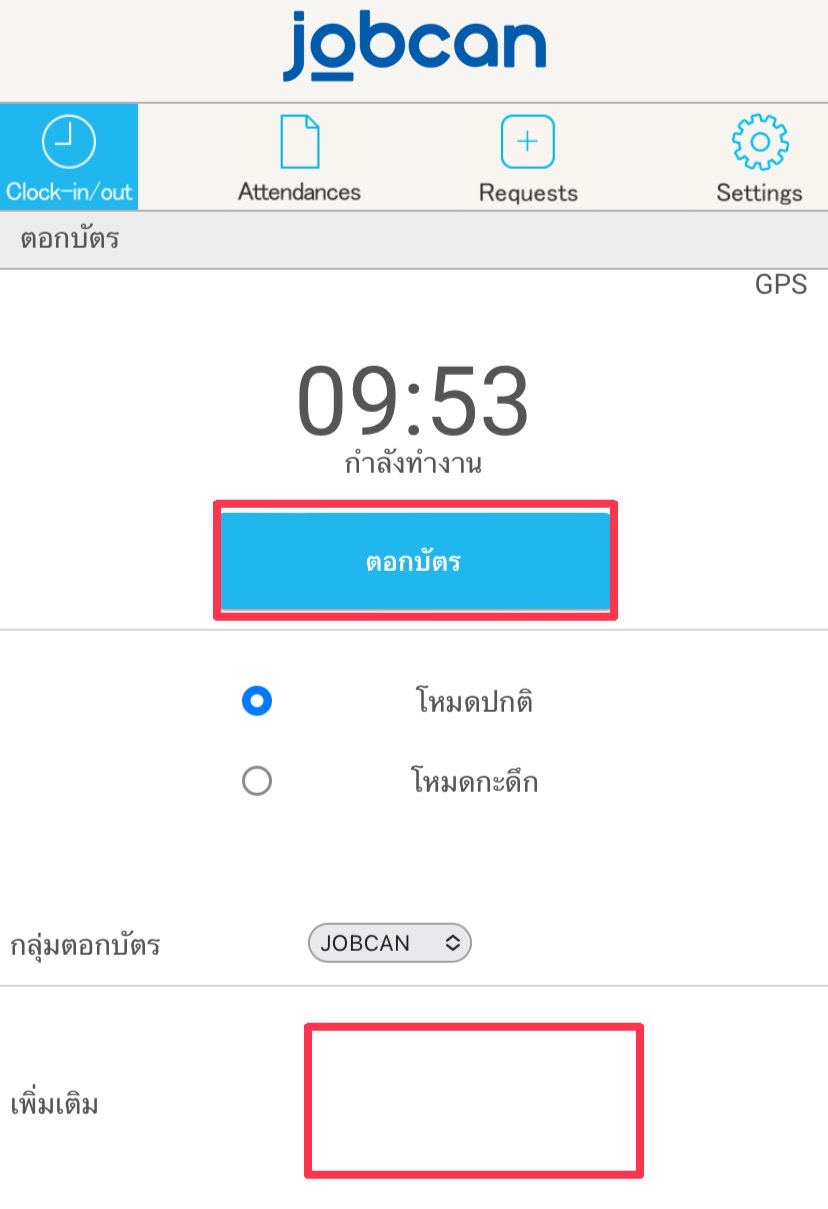828x1209 pixels.
Task: Click the jobcan logo
Action: [414, 42]
